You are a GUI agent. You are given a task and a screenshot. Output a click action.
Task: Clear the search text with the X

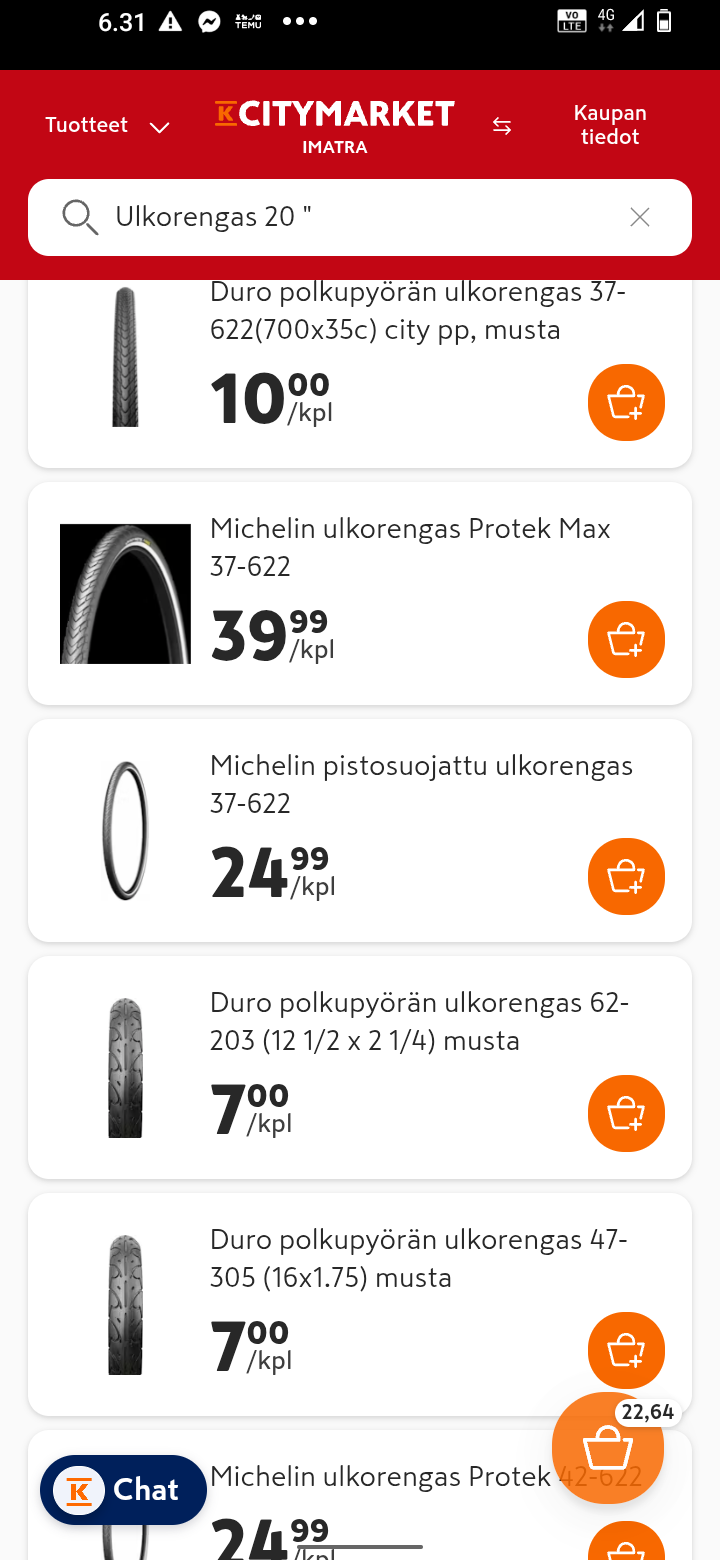click(x=640, y=217)
